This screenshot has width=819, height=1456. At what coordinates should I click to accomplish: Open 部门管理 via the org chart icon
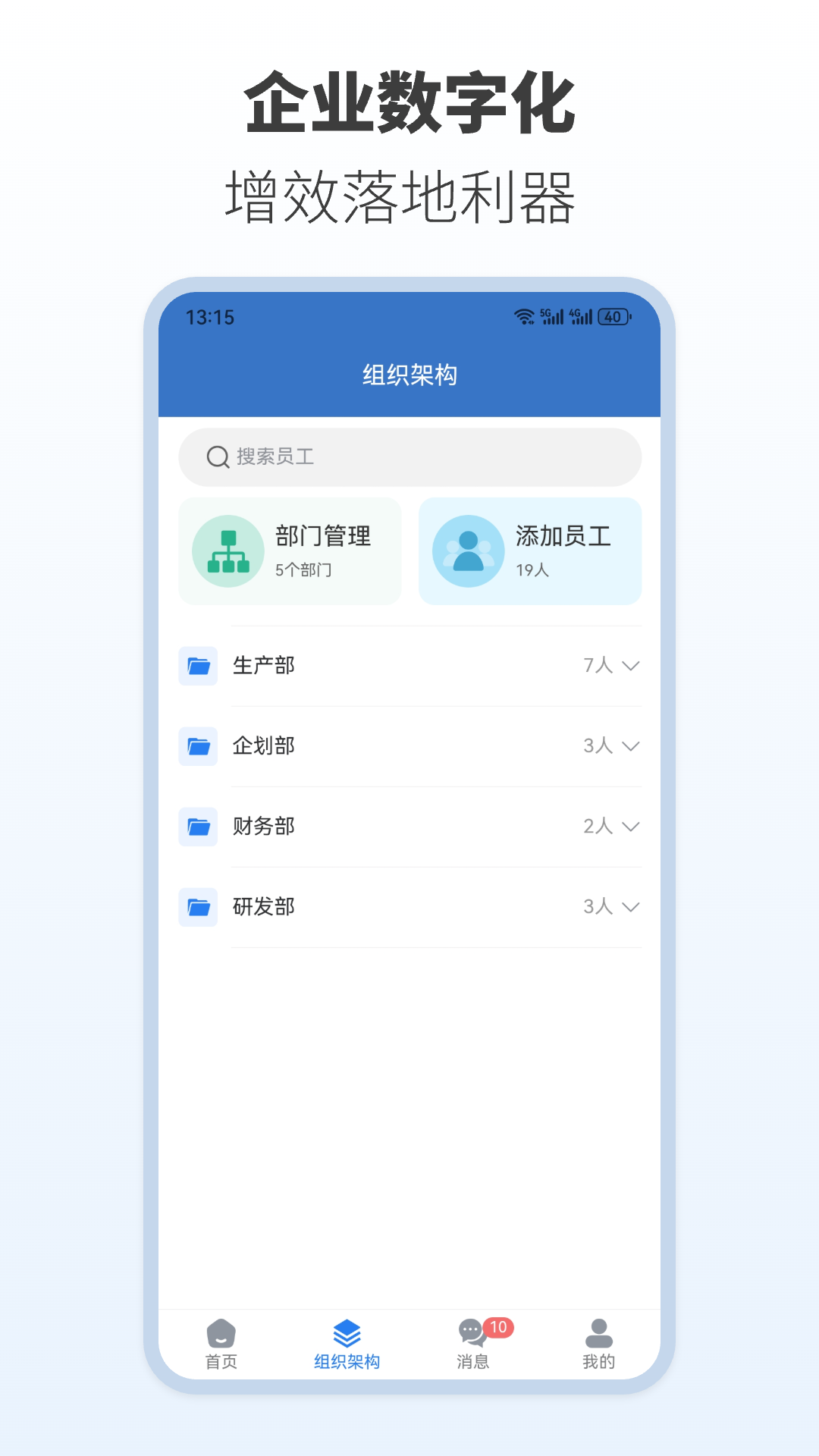226,551
